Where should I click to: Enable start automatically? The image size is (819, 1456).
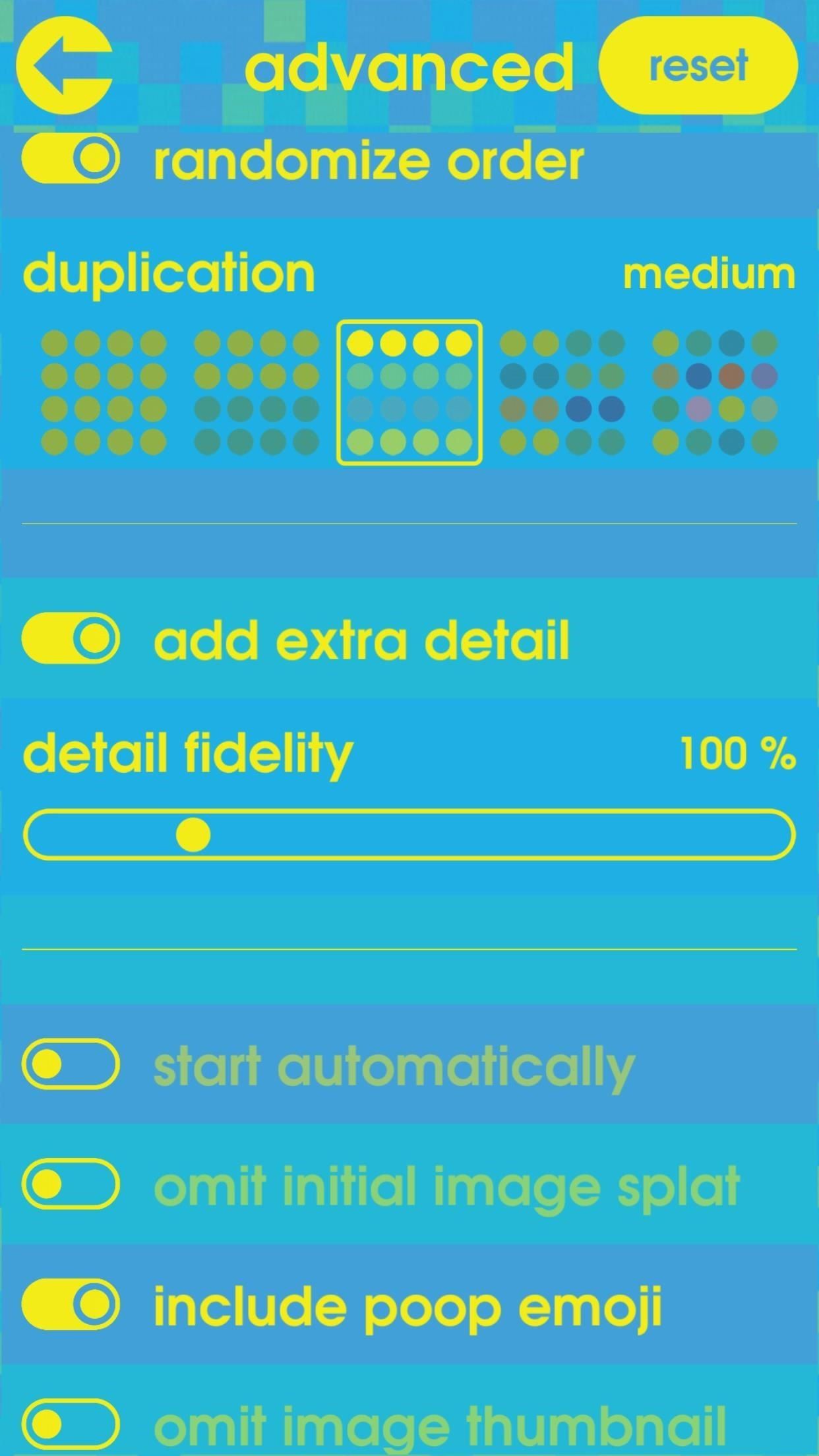[71, 1064]
